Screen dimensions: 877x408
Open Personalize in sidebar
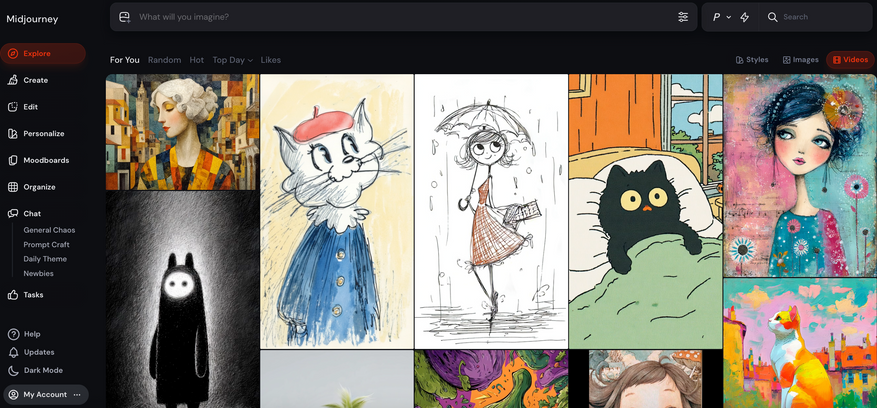point(43,133)
